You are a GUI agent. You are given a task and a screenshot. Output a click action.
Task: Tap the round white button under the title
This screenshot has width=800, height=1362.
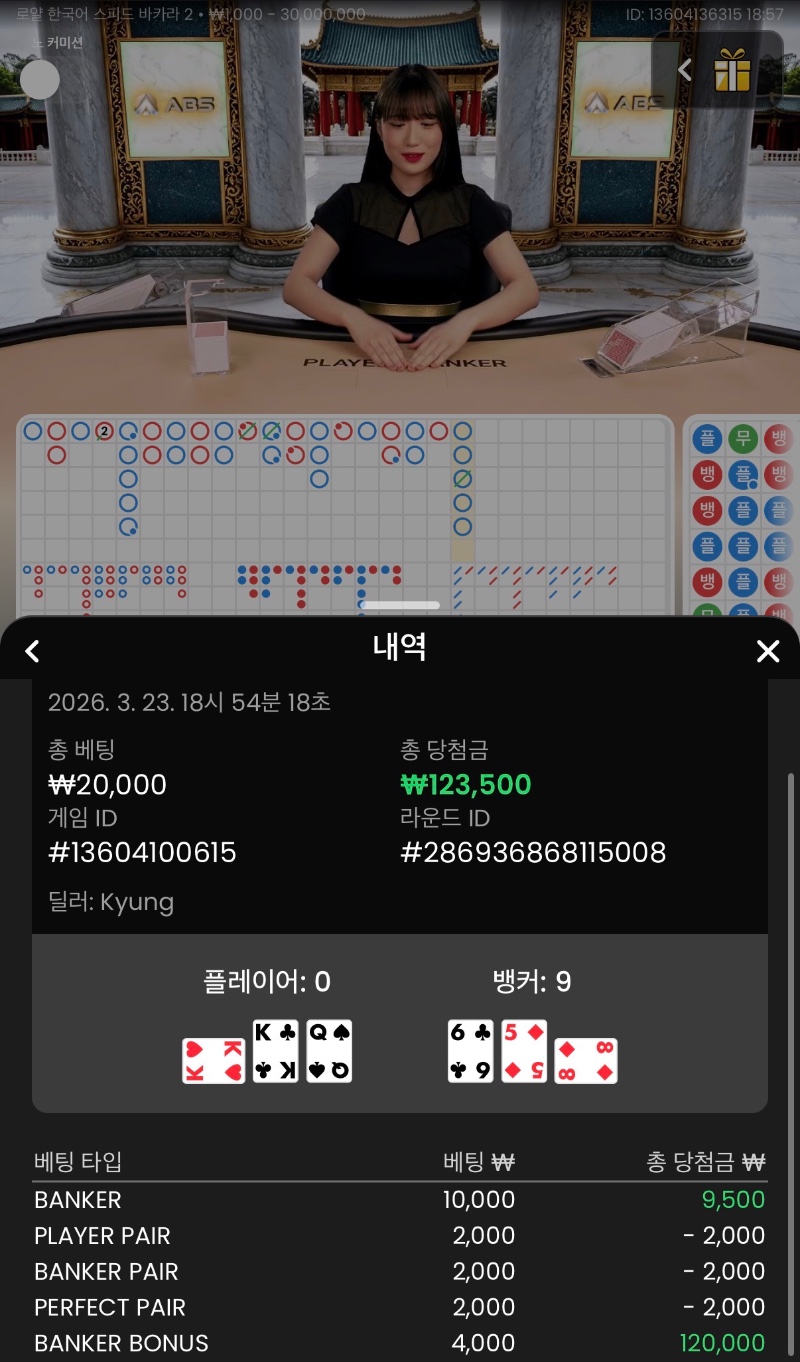click(40, 79)
